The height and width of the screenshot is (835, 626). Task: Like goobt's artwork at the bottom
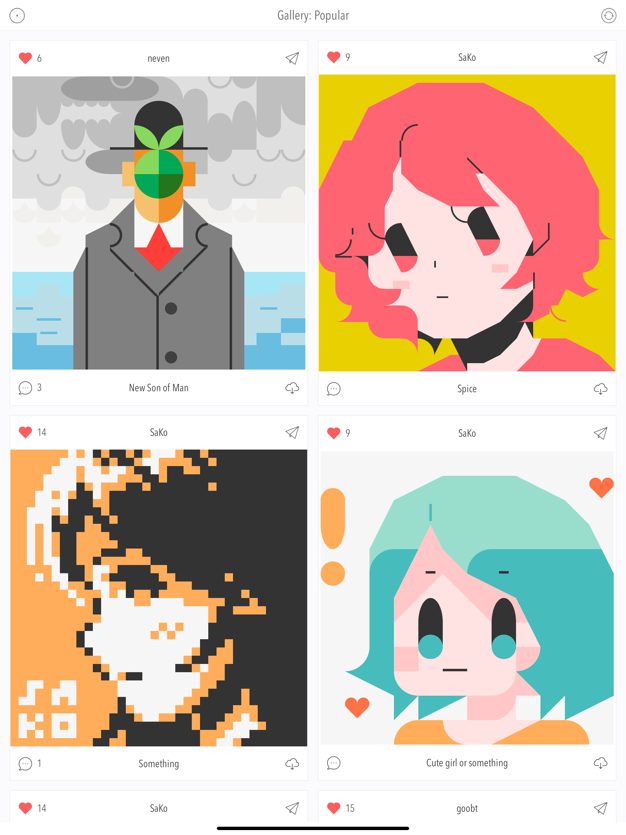(x=334, y=808)
